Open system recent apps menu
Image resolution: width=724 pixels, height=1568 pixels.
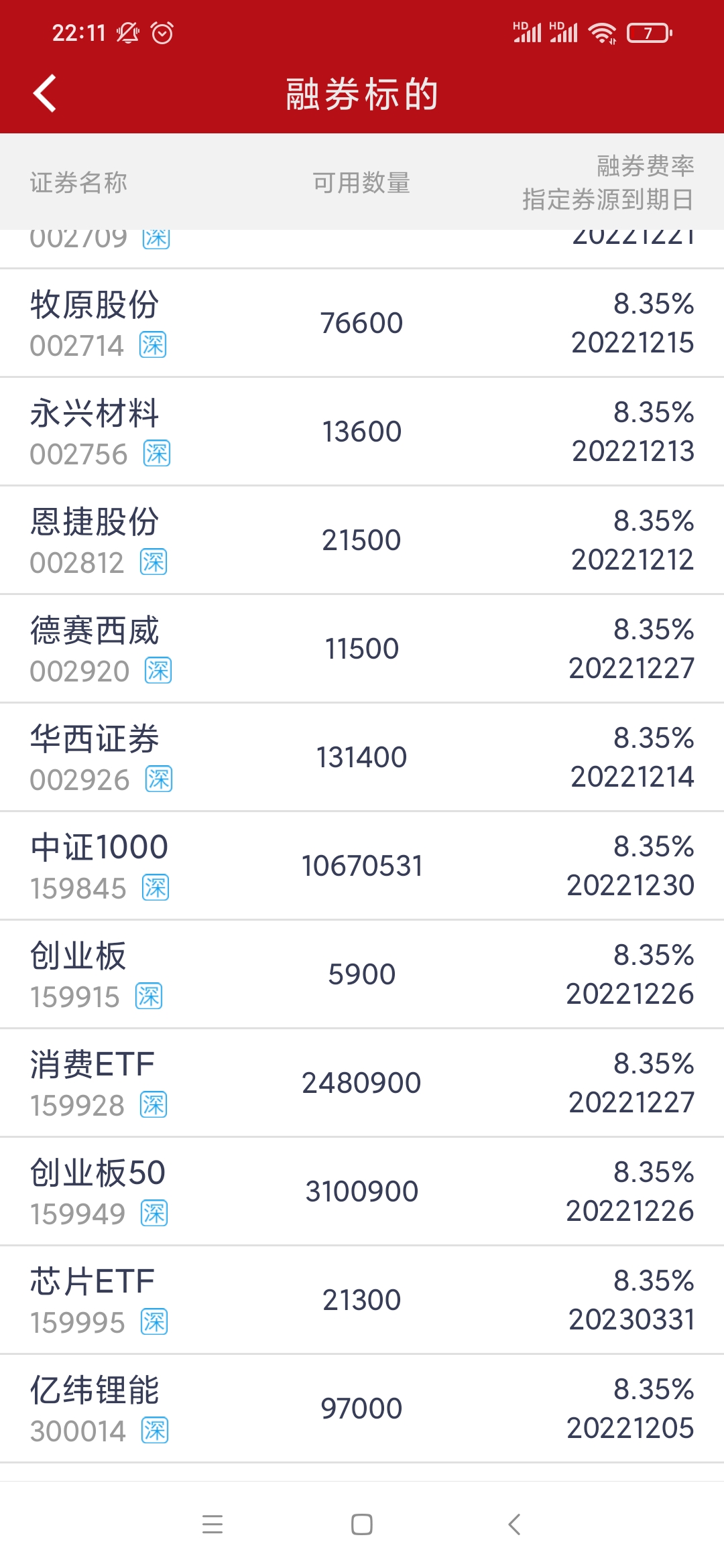click(213, 1524)
